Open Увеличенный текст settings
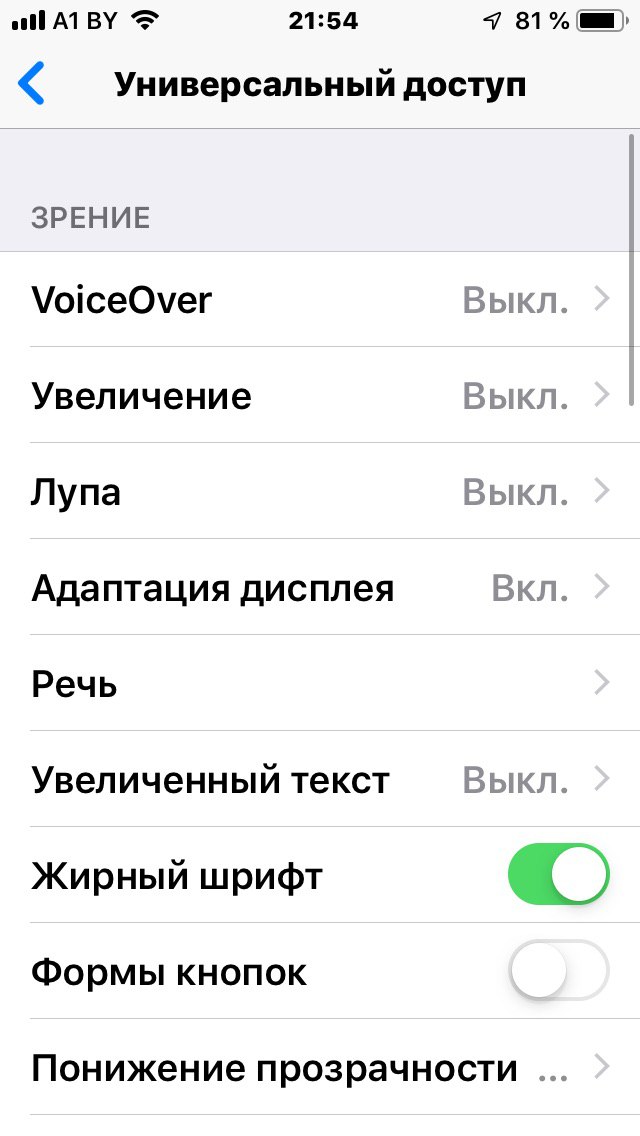Viewport: 640px width, 1136px height. click(320, 779)
